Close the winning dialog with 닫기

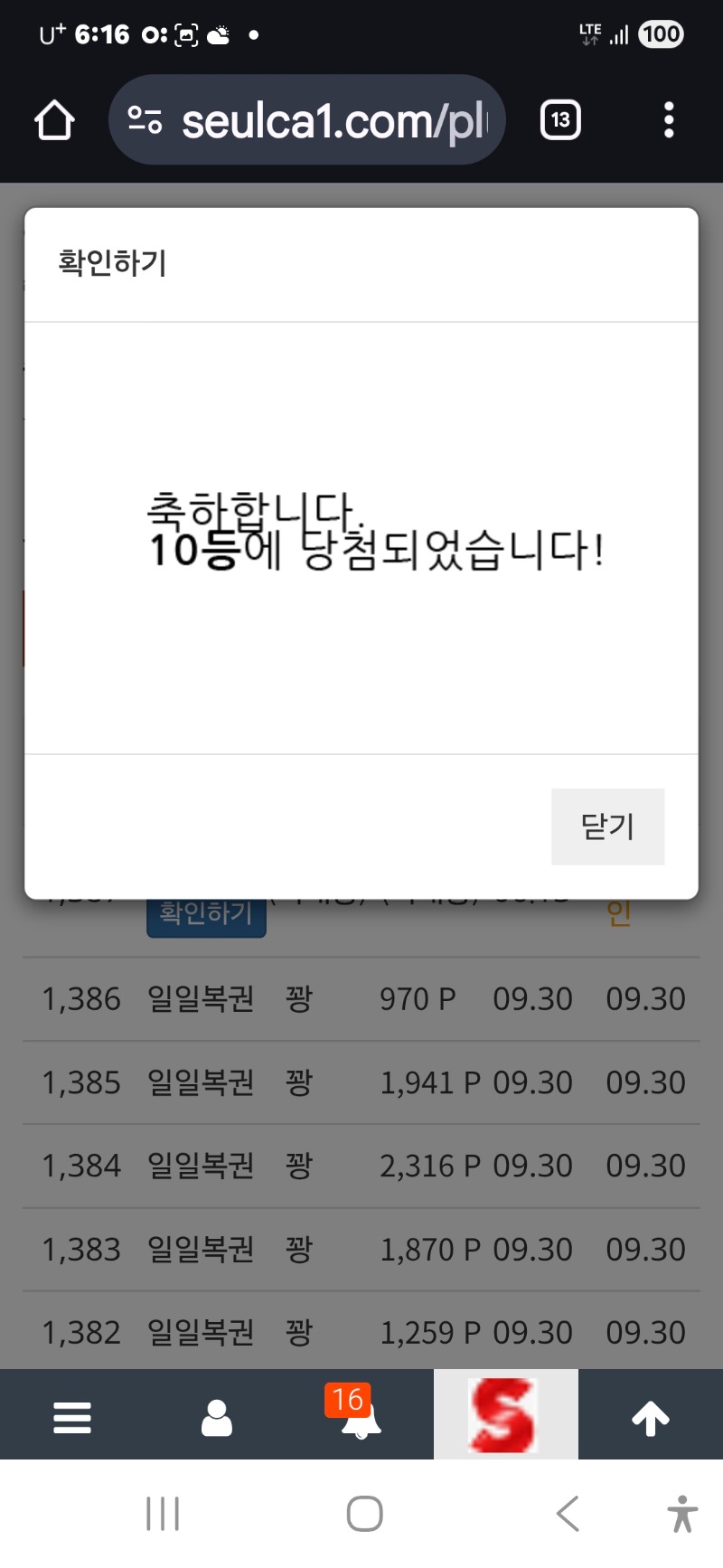click(607, 827)
